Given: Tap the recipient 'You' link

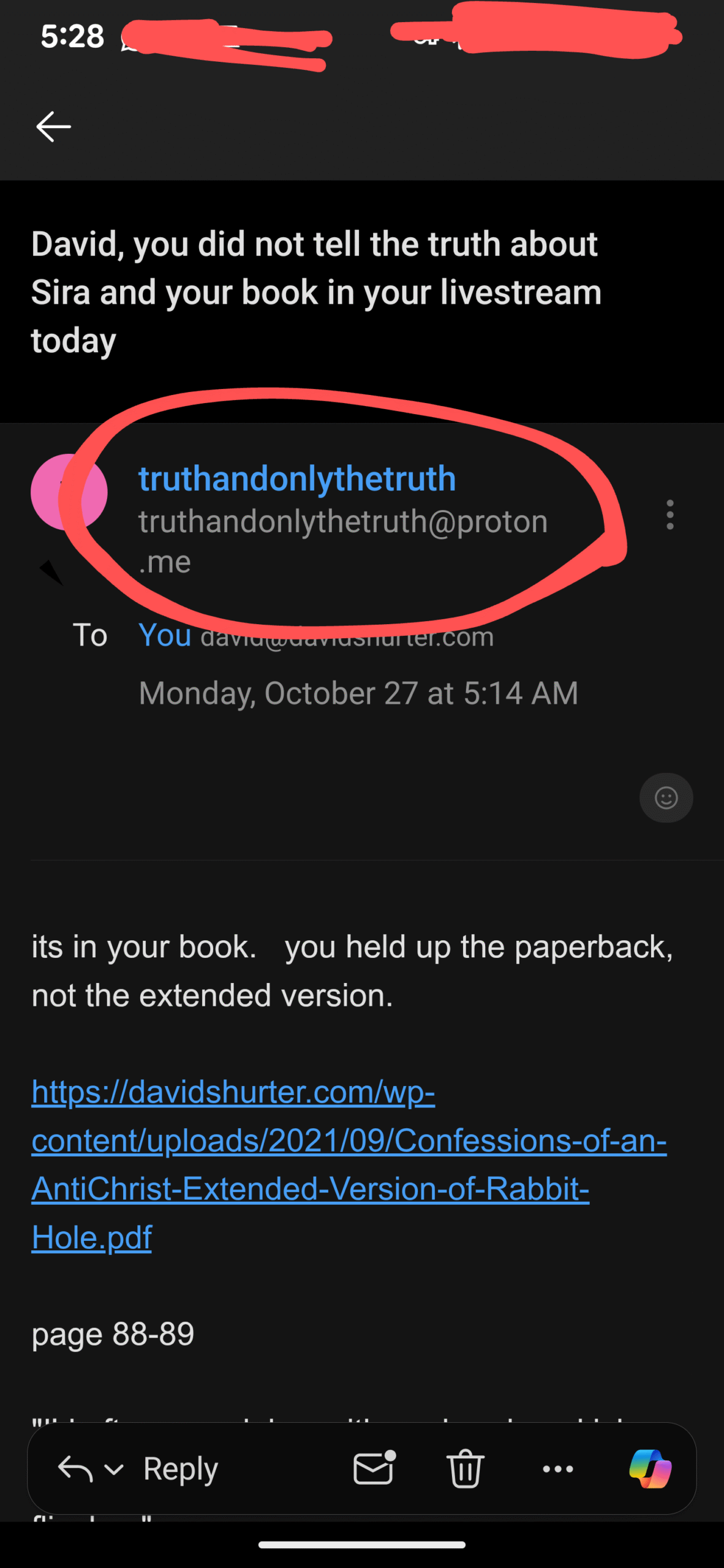Looking at the screenshot, I should (165, 635).
